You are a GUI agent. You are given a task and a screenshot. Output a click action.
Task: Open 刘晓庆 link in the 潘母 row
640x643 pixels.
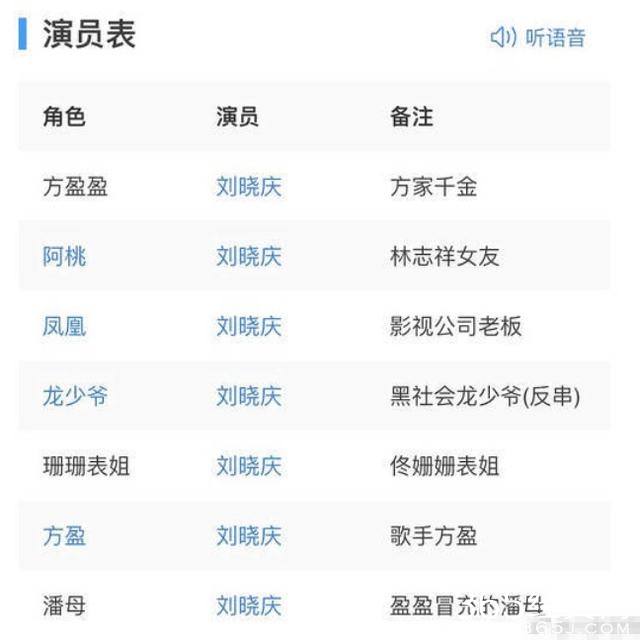click(x=249, y=605)
